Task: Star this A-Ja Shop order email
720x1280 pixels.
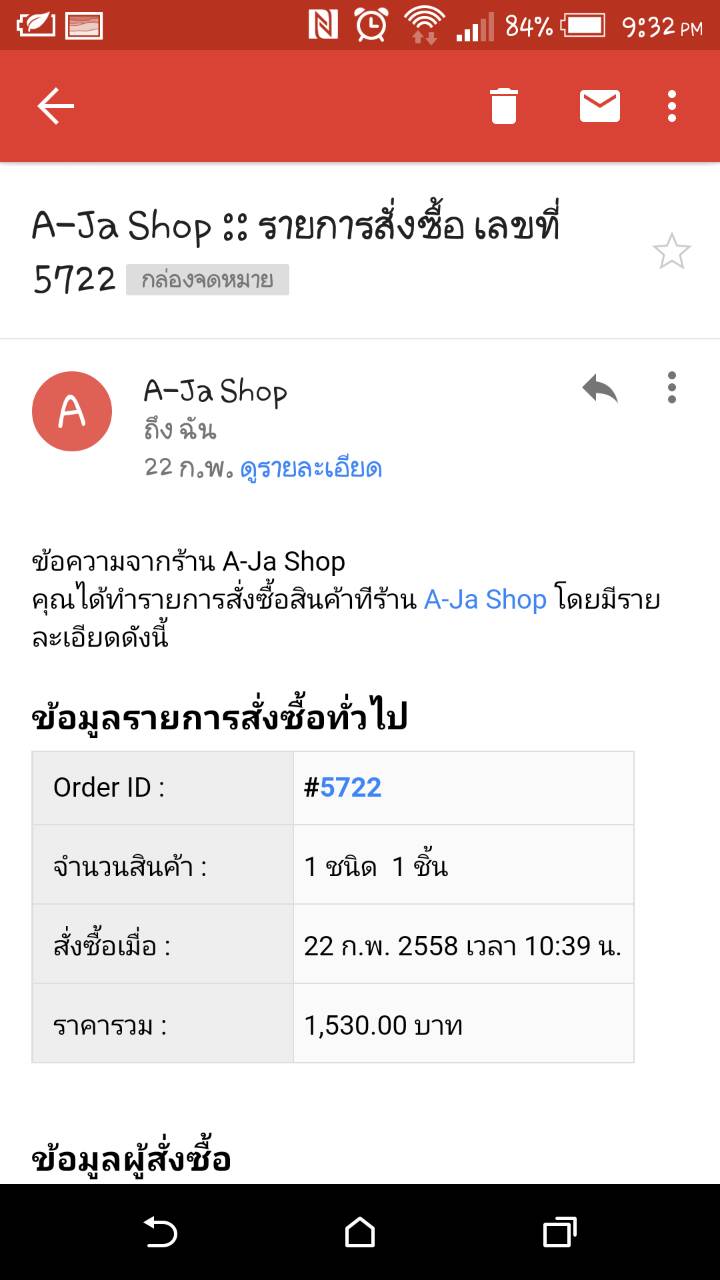Action: coord(671,251)
